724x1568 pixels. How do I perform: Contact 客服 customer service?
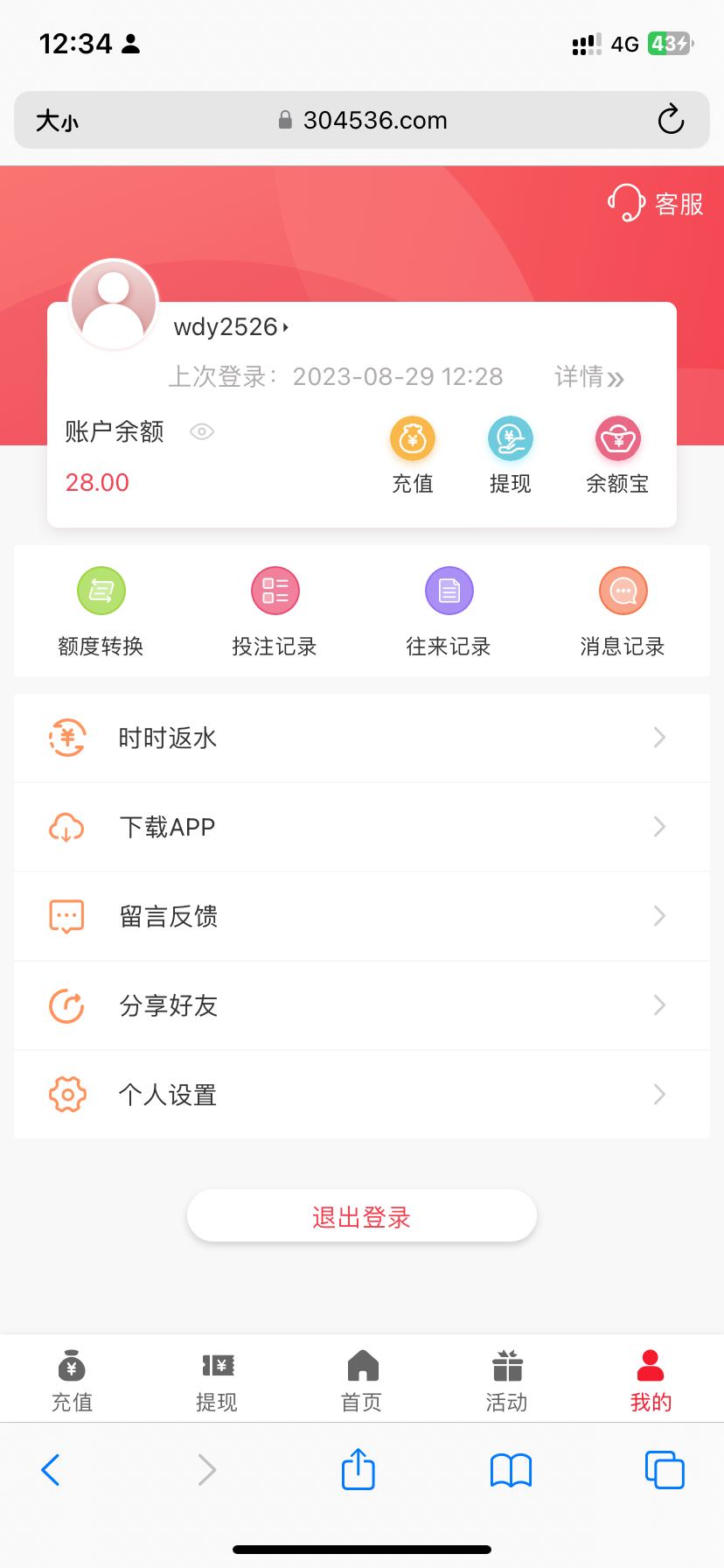pyautogui.click(x=656, y=204)
